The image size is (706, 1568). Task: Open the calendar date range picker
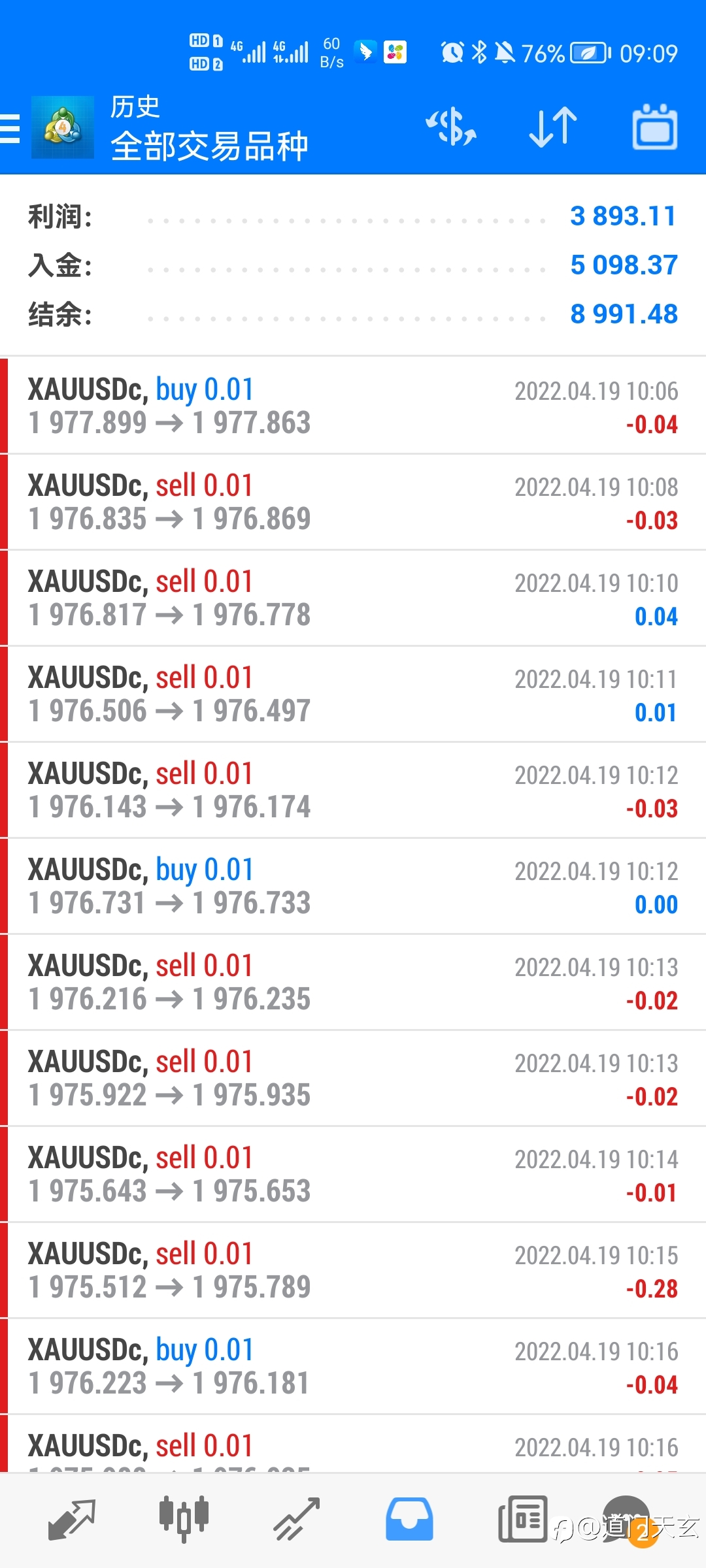654,127
